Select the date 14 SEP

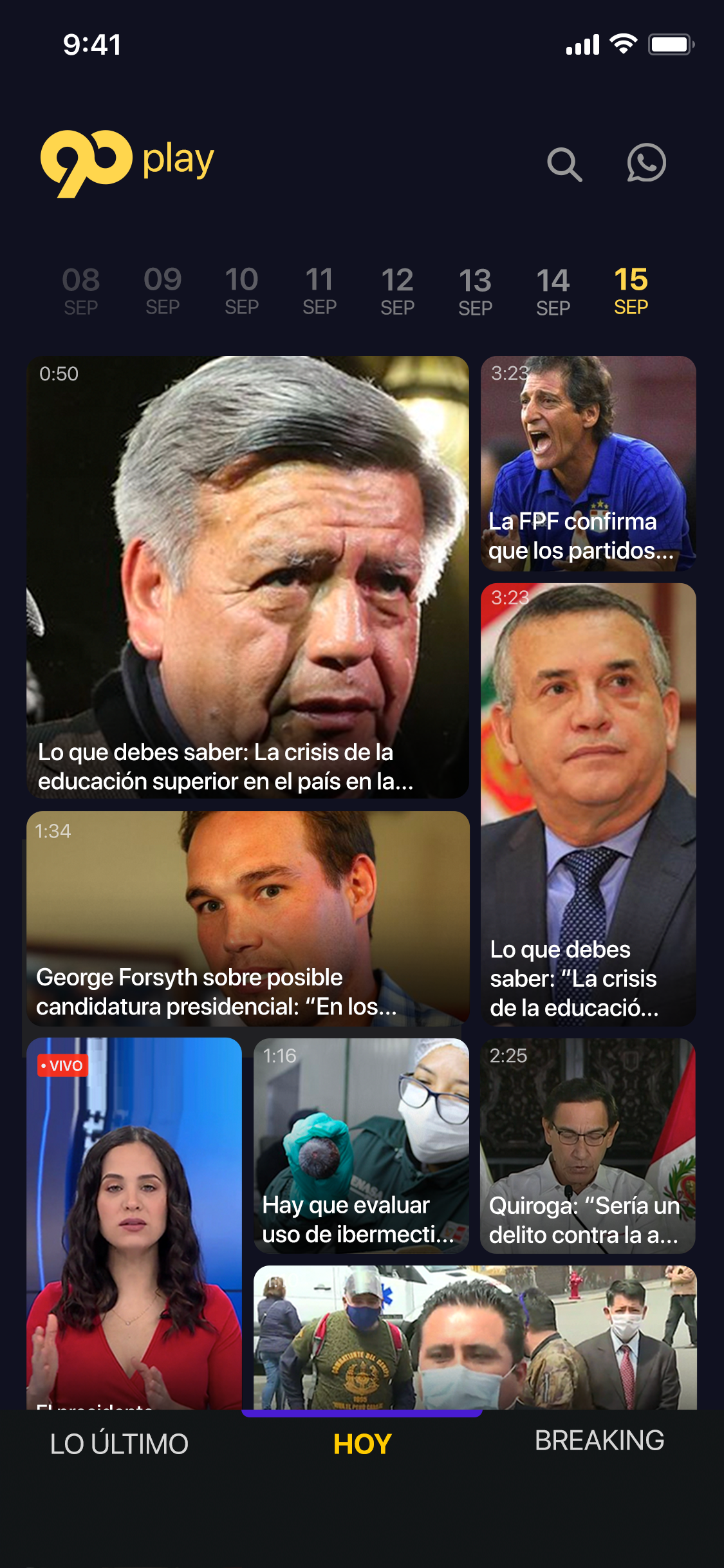553,292
